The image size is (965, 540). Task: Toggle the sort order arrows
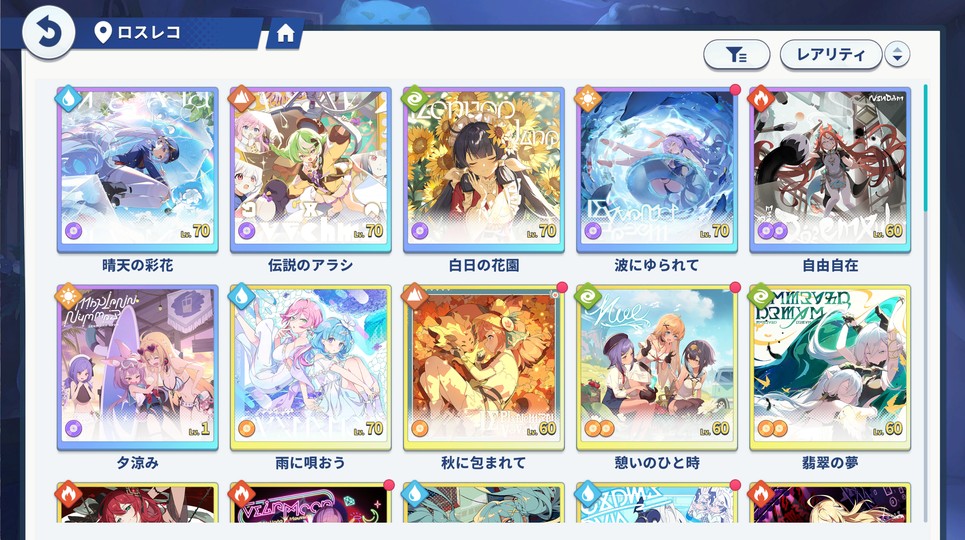click(897, 55)
